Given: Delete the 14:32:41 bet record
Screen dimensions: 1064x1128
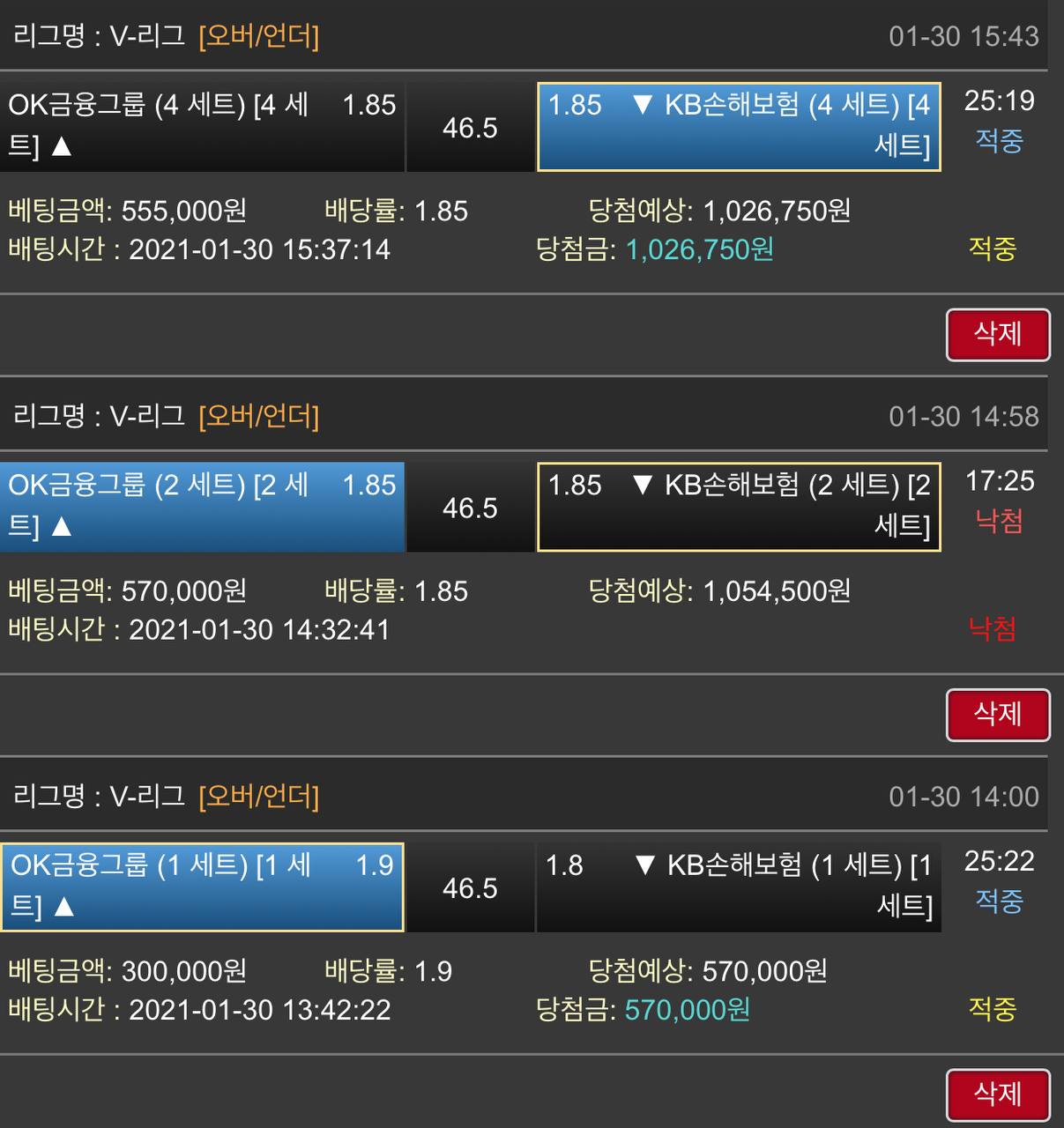Looking at the screenshot, I should (x=998, y=715).
